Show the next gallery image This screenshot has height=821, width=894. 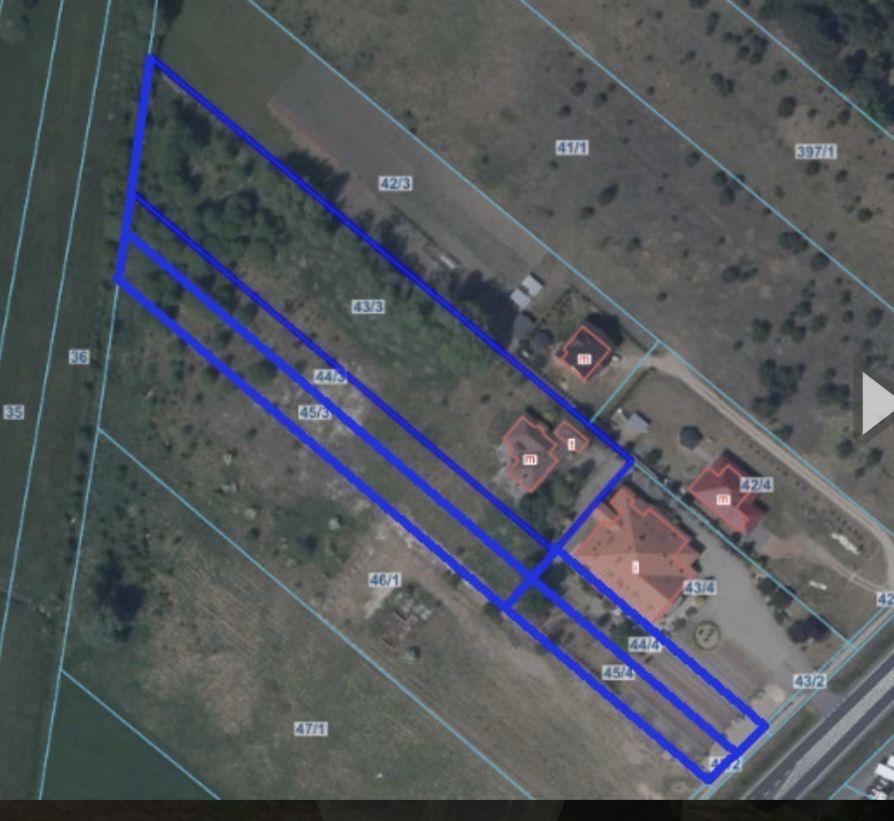point(876,403)
